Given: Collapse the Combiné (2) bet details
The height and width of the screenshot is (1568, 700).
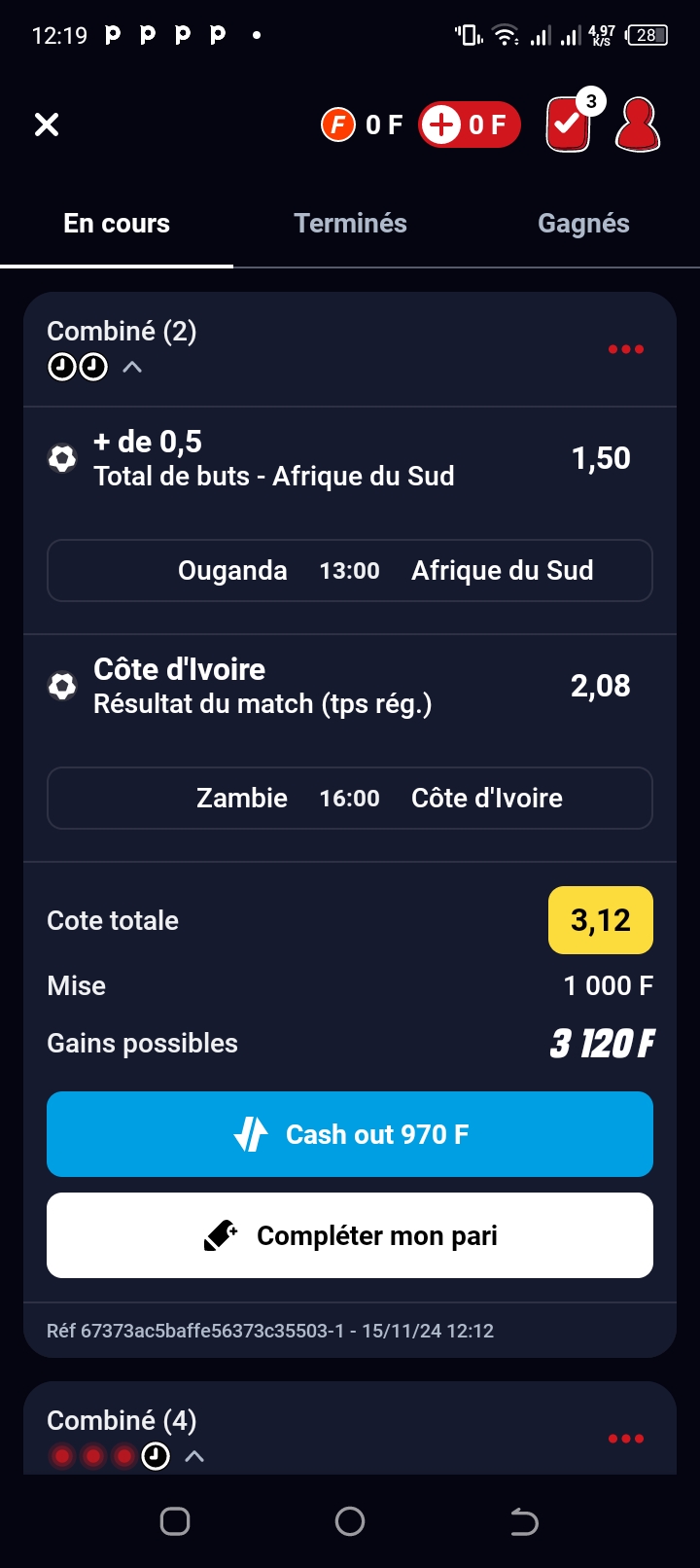Looking at the screenshot, I should [132, 368].
